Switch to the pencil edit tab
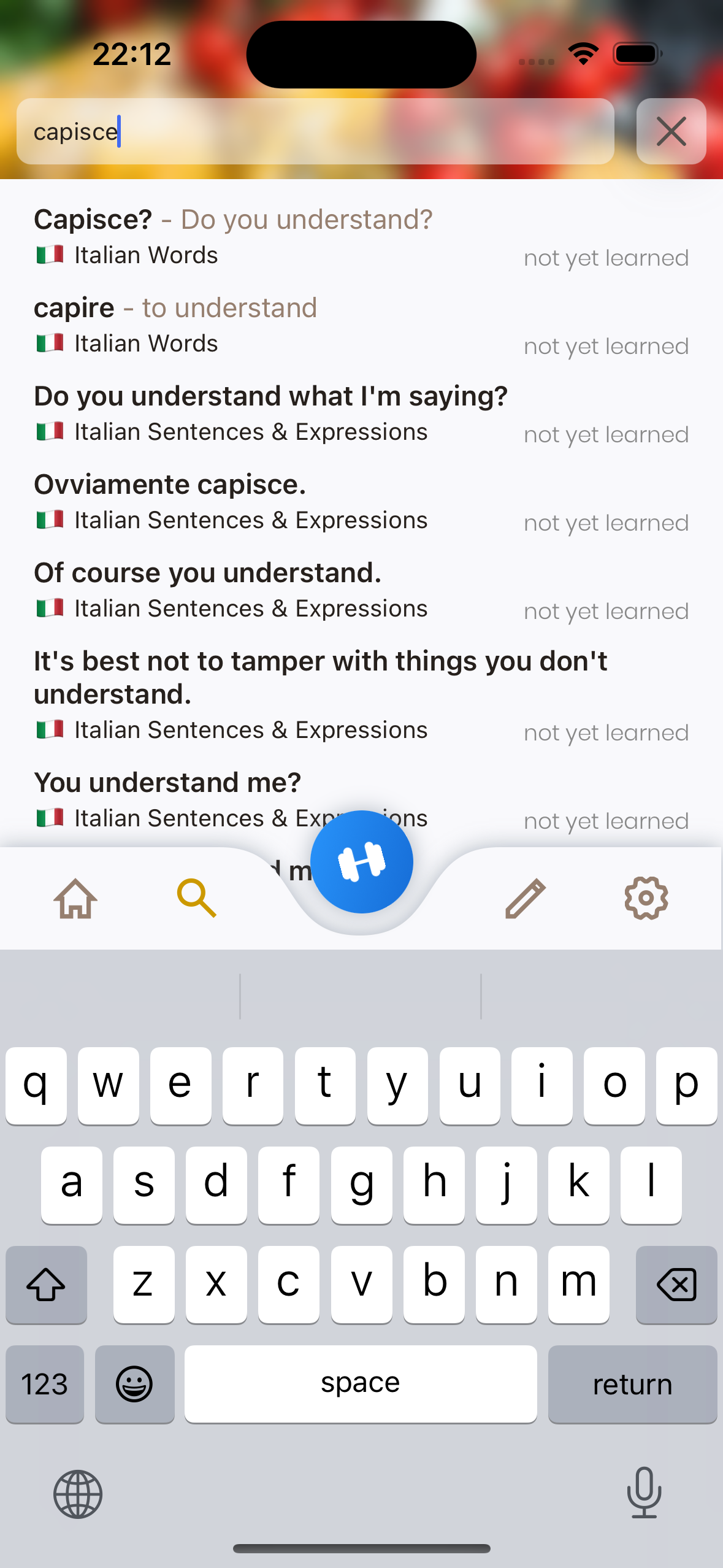Viewport: 723px width, 1568px height. click(525, 898)
